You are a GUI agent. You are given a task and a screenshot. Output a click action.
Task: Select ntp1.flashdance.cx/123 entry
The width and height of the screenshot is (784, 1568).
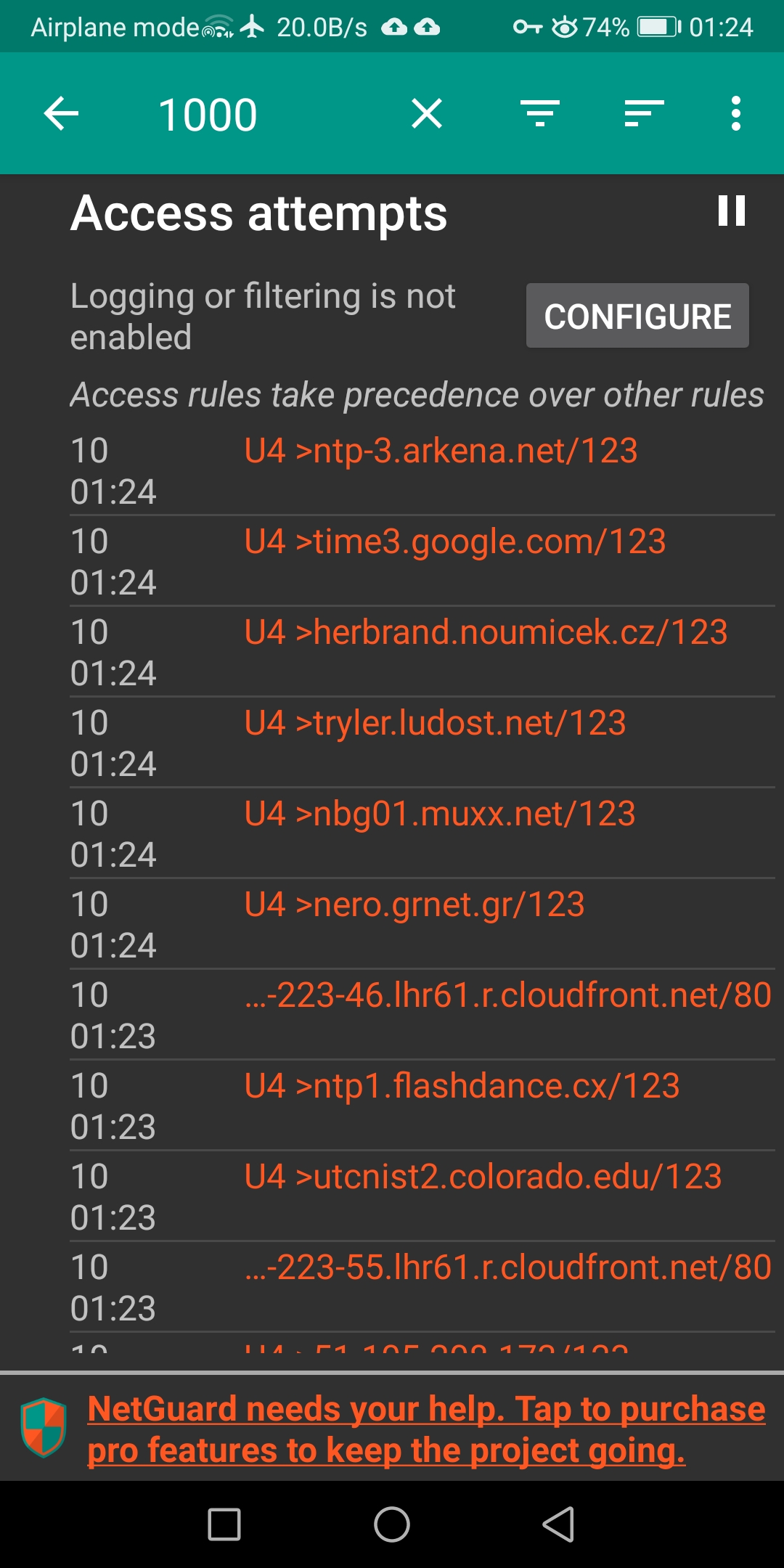pyautogui.click(x=422, y=1106)
